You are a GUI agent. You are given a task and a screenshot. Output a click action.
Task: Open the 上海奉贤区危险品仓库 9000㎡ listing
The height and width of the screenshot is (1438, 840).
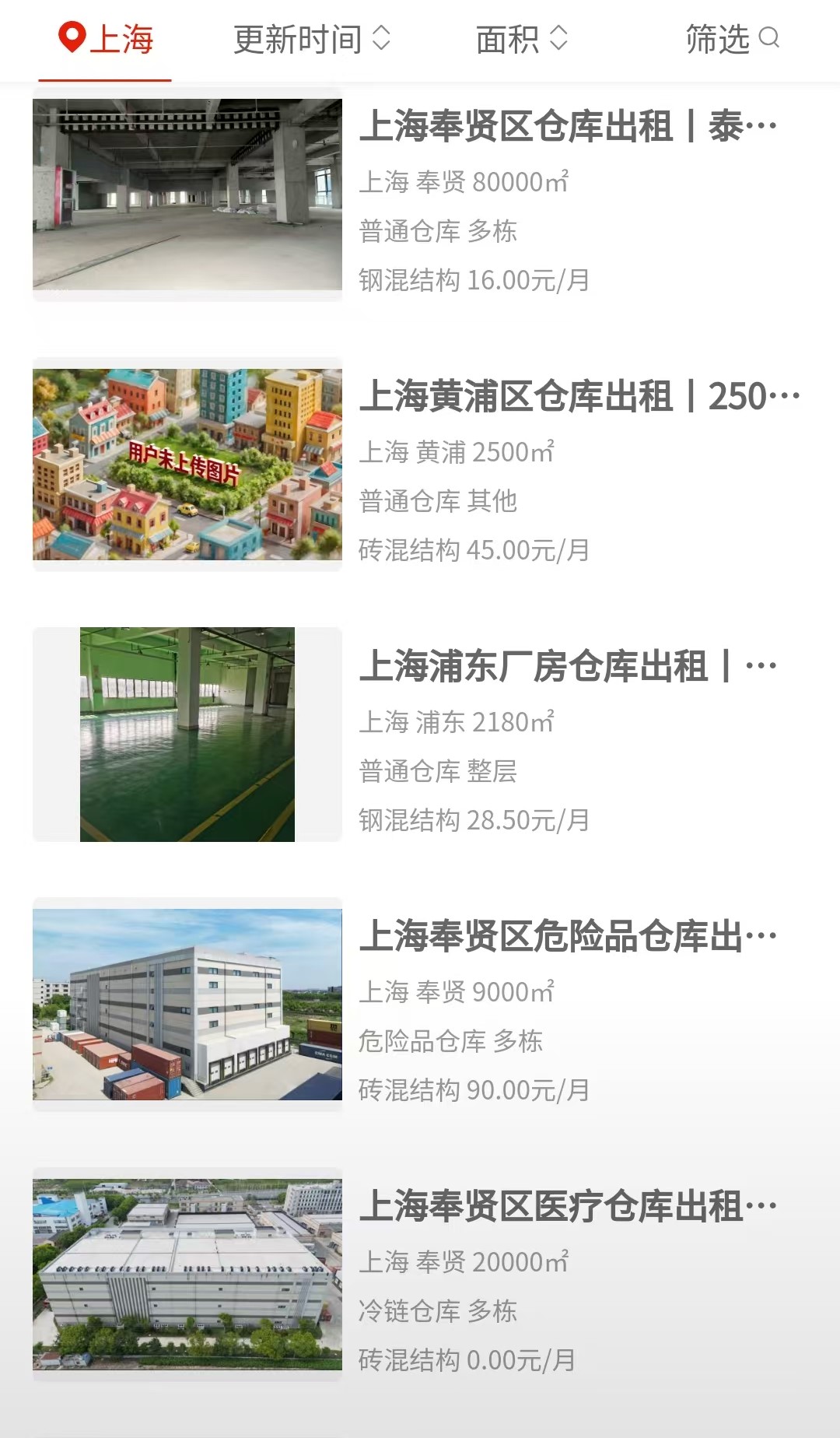[420, 1005]
